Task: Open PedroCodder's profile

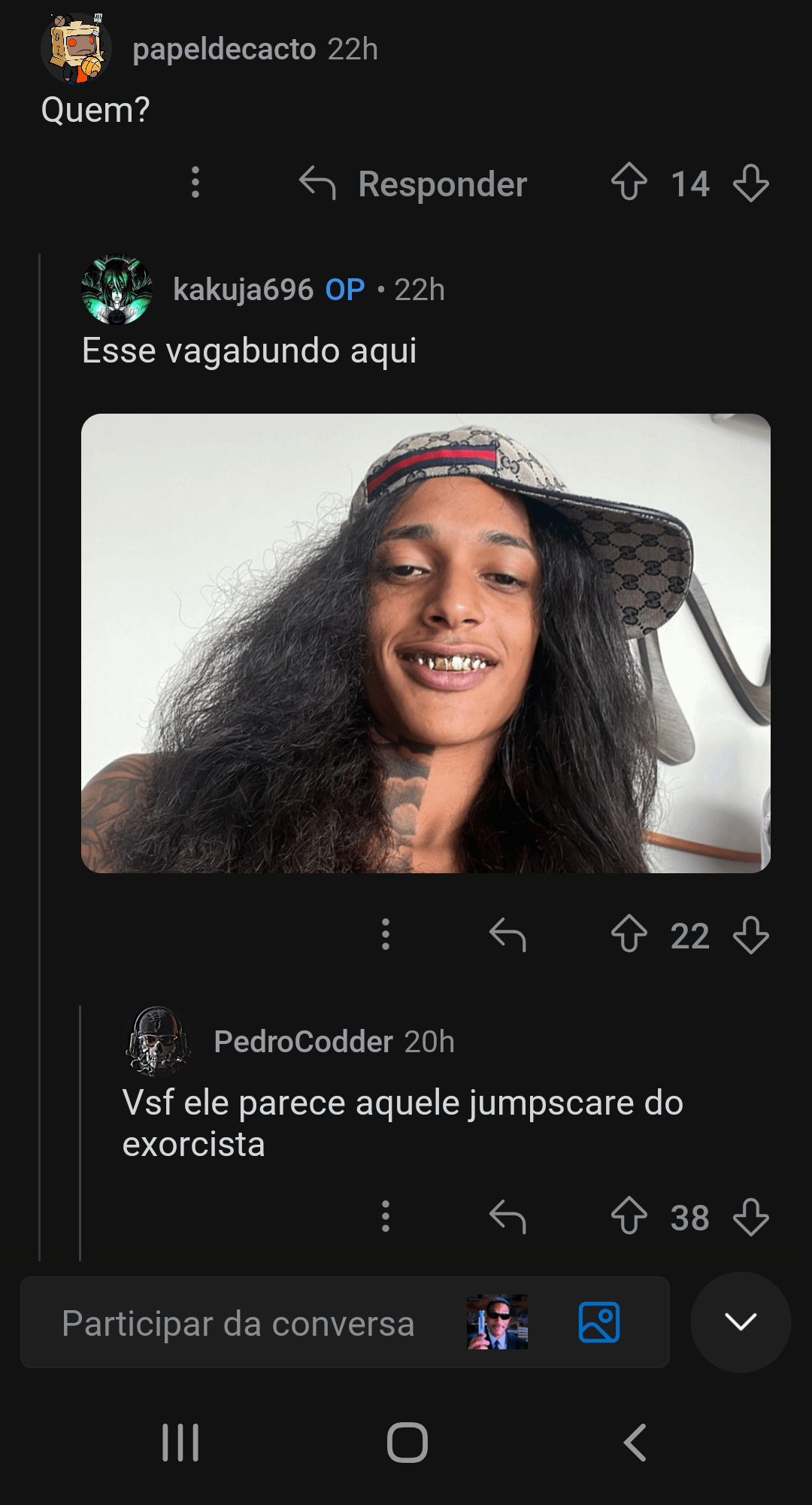Action: click(302, 1042)
